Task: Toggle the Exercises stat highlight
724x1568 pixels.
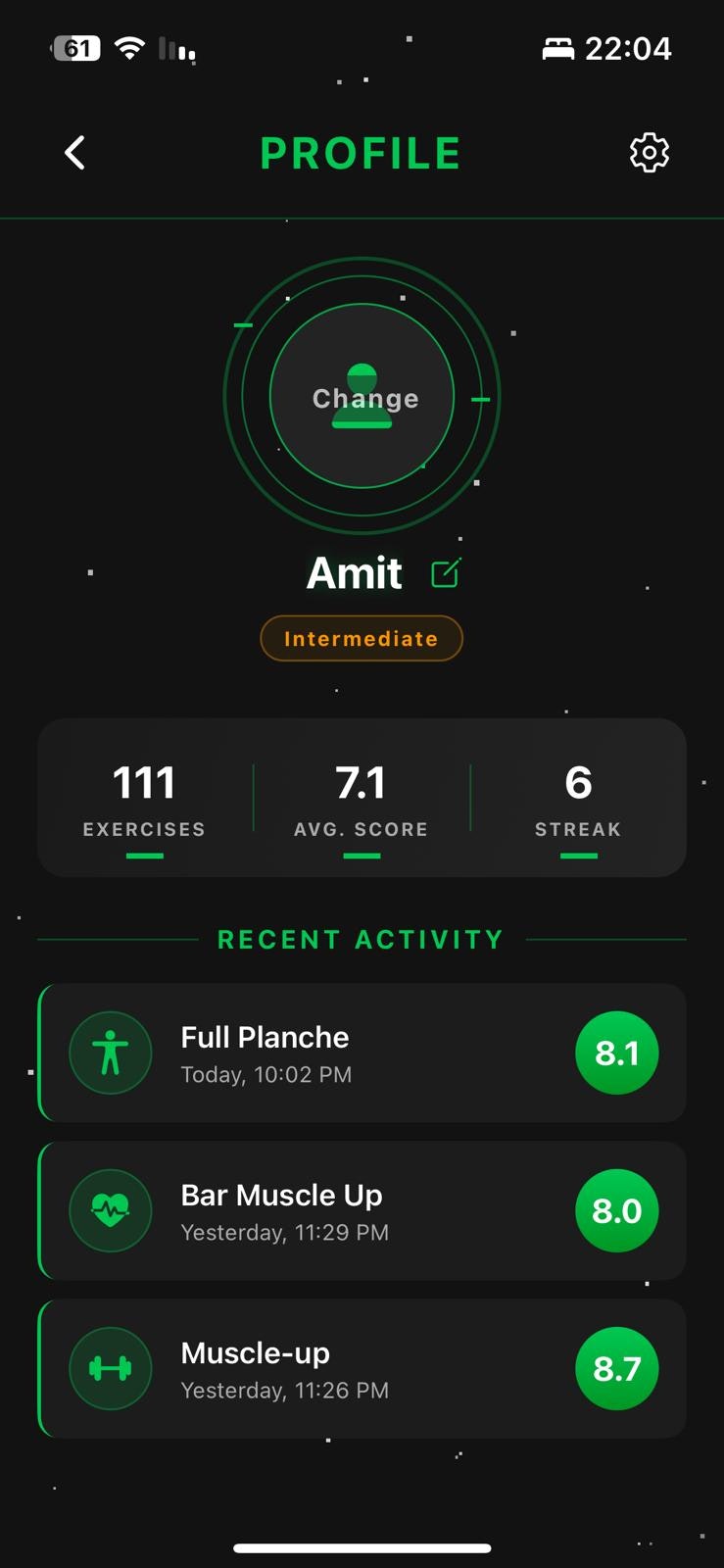Action: (x=144, y=855)
